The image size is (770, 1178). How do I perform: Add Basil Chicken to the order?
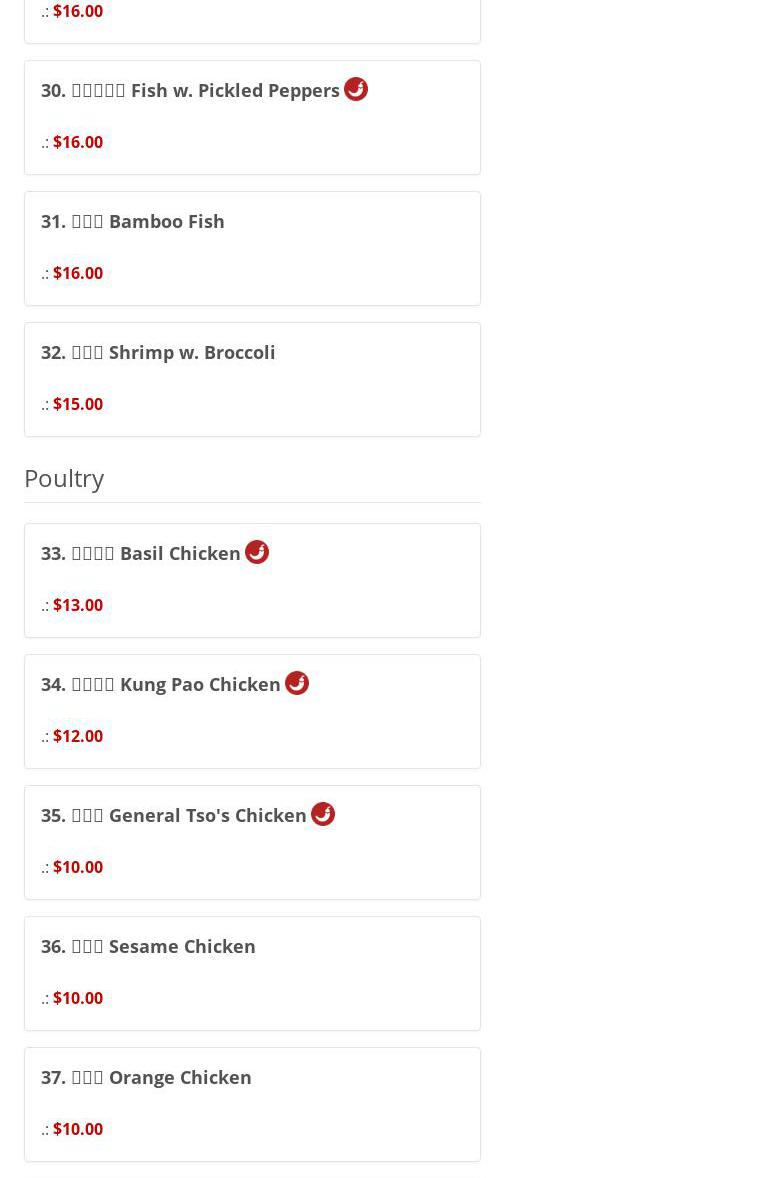[180, 553]
